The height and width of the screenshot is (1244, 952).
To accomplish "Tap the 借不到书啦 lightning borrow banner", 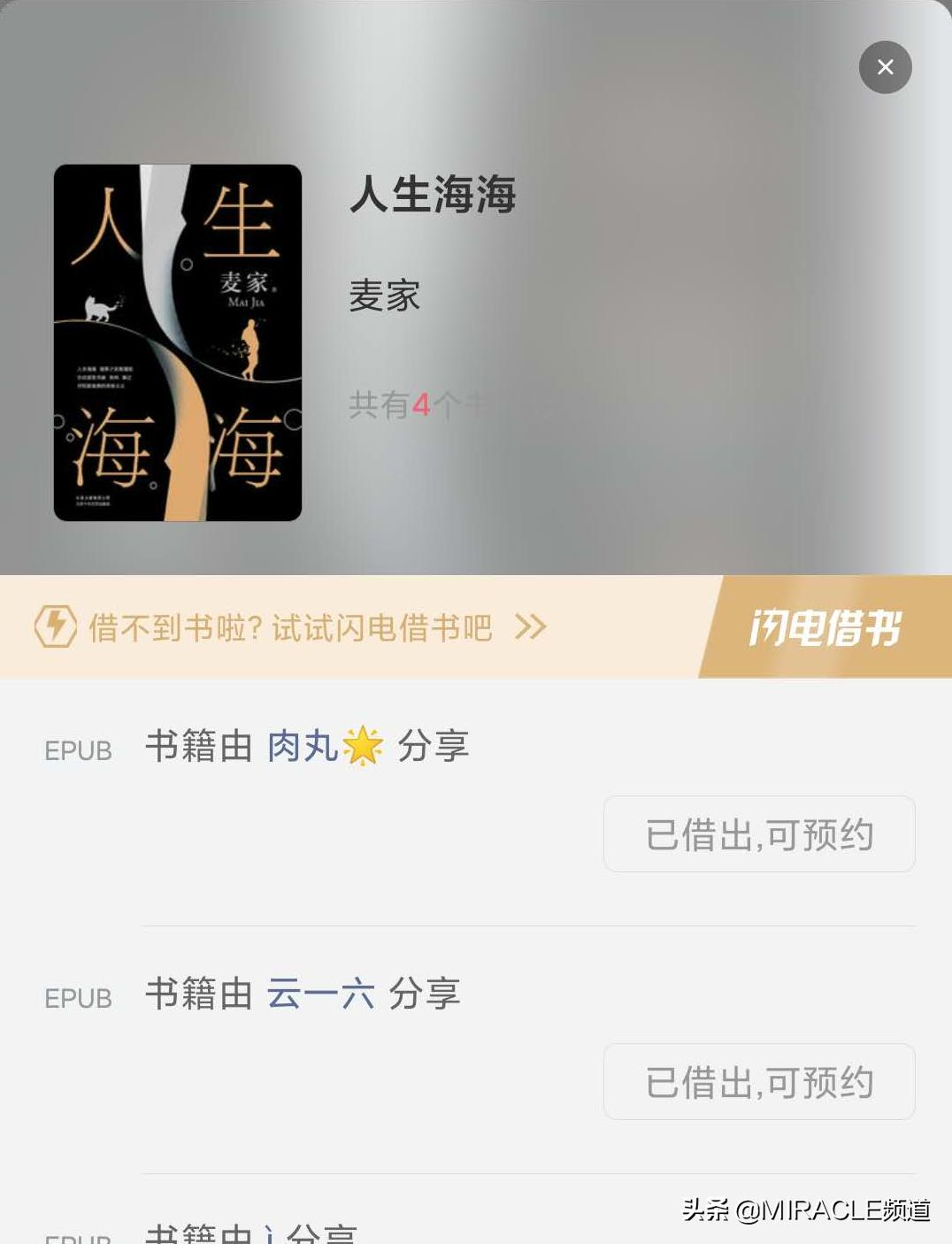I will click(x=290, y=627).
